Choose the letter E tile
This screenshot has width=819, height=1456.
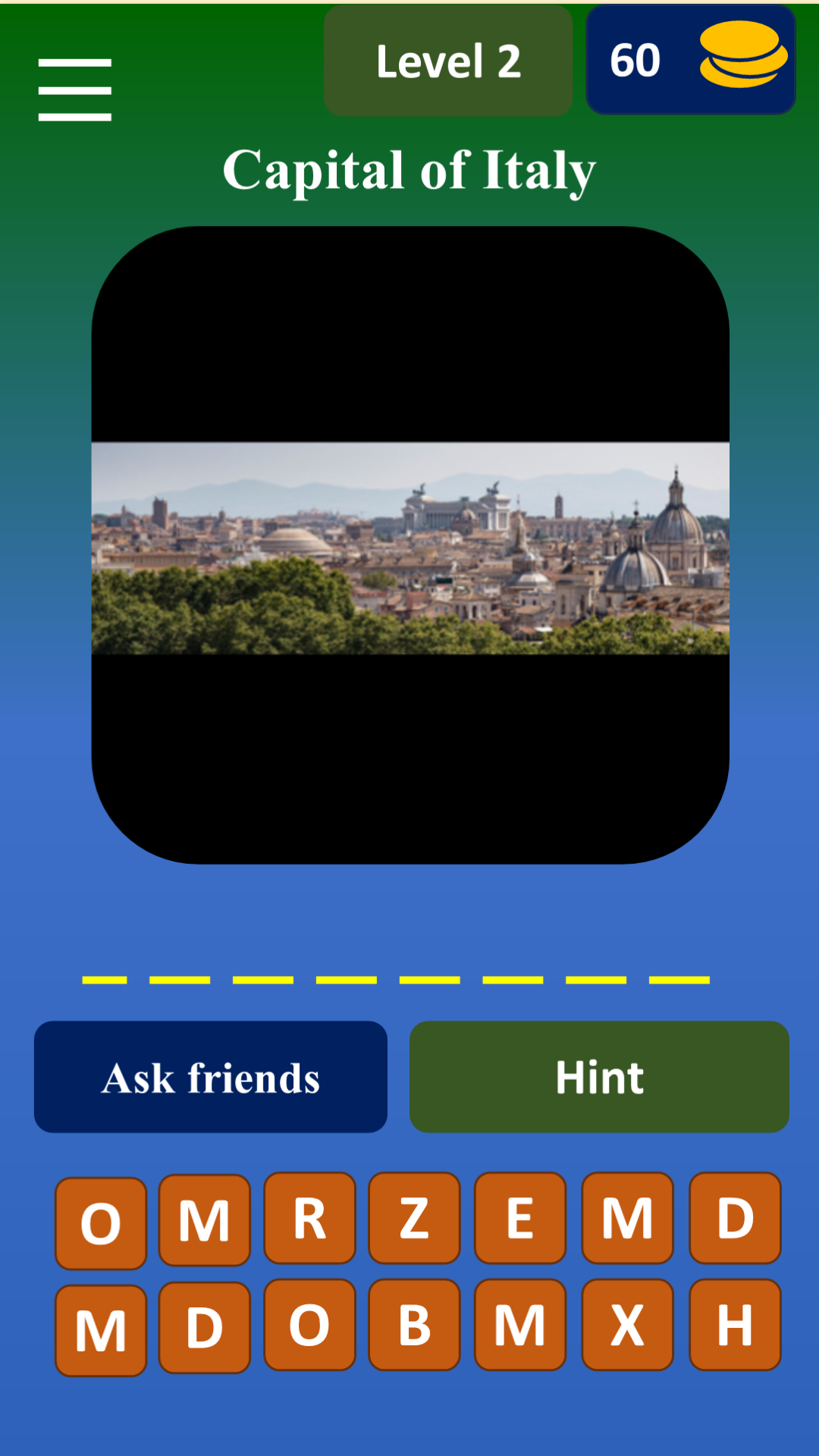point(520,1218)
